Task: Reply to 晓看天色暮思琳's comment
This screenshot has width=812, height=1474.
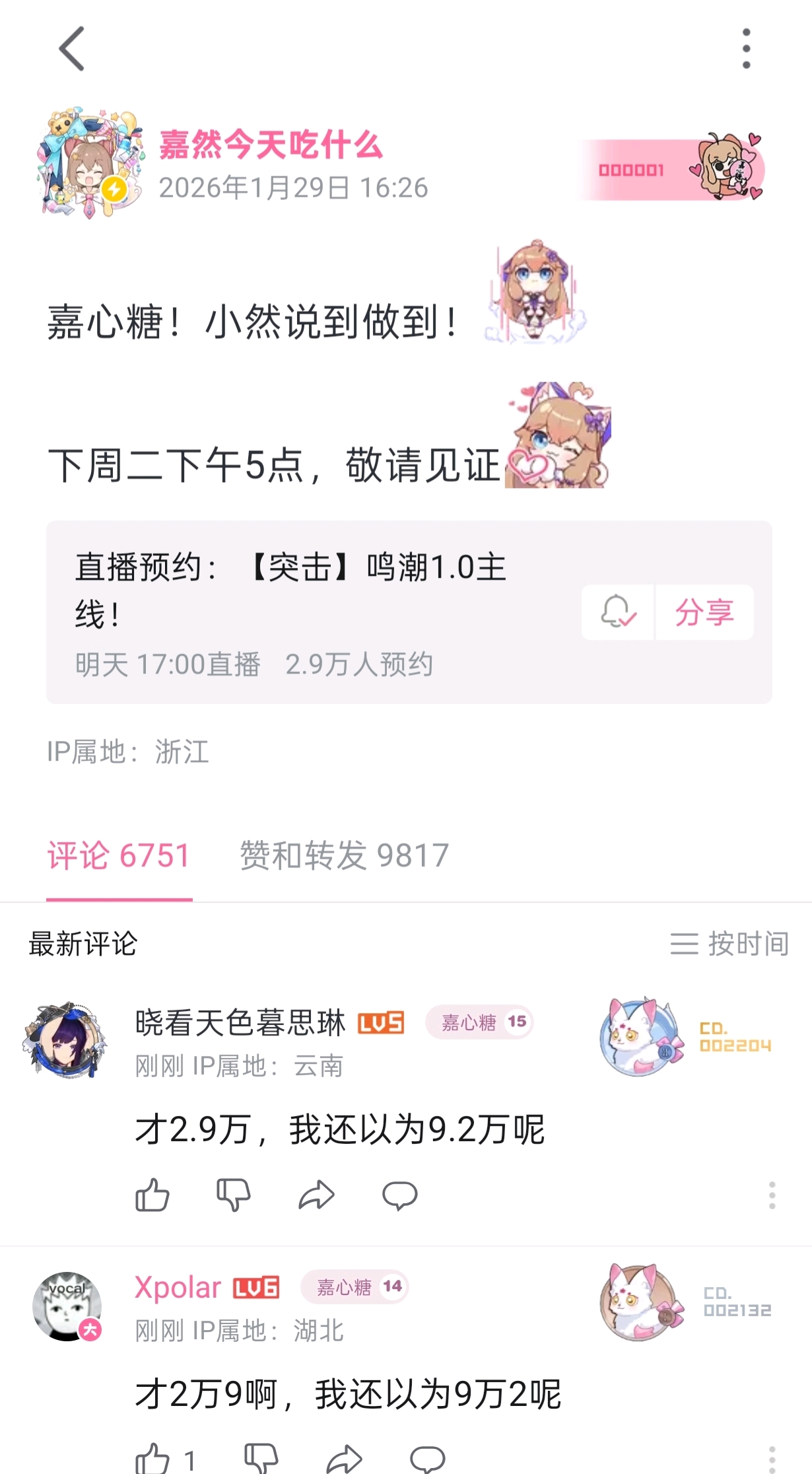Action: (399, 1195)
